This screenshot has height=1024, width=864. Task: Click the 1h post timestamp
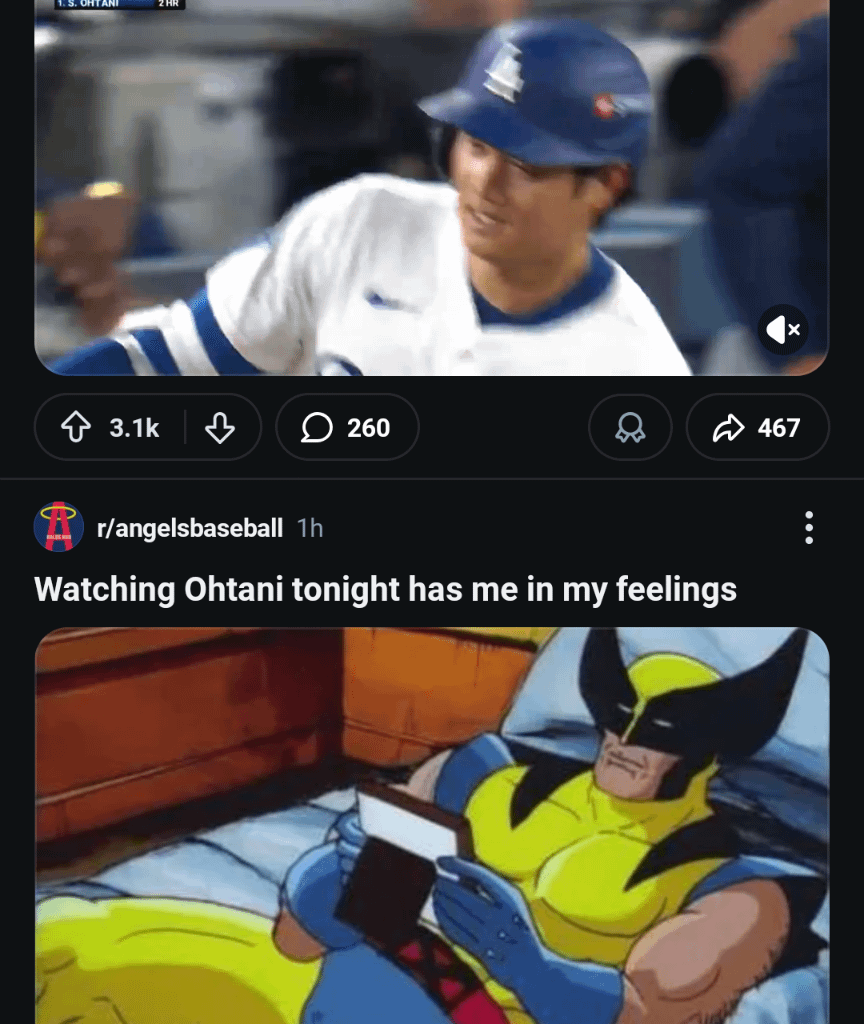point(310,527)
